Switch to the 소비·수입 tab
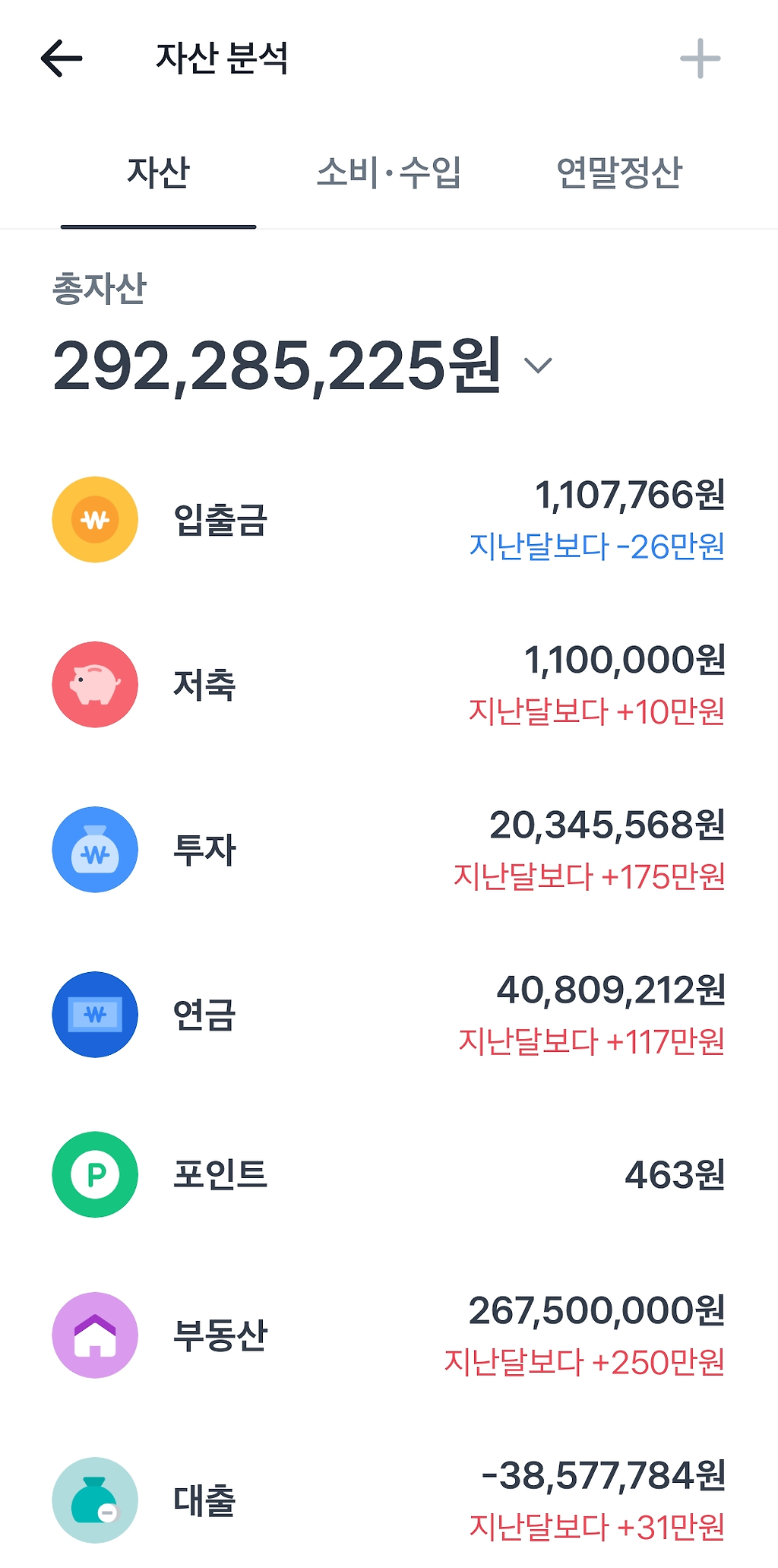The height and width of the screenshot is (1568, 778). (x=389, y=173)
